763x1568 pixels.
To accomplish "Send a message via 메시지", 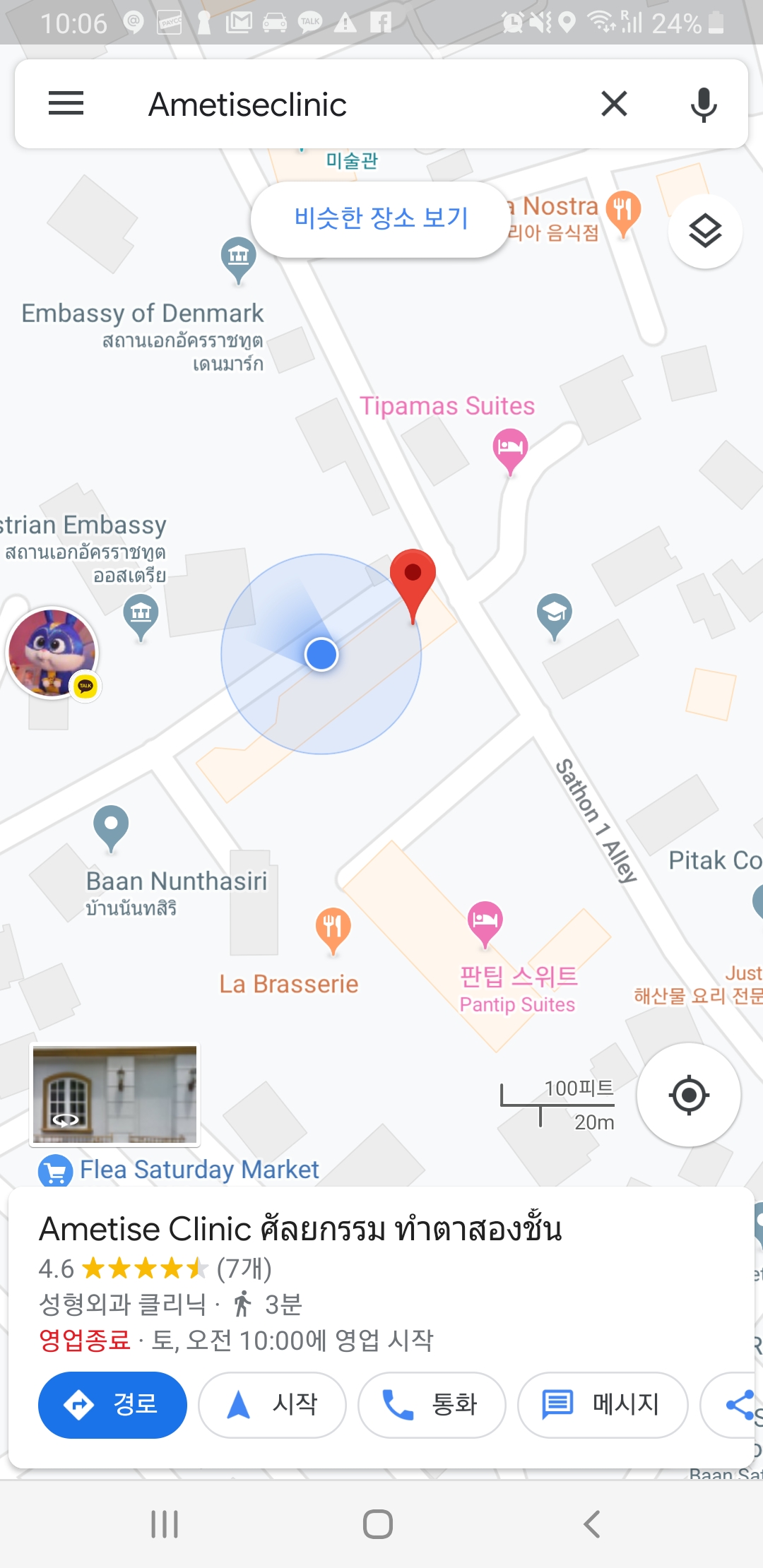I will click(x=602, y=1404).
